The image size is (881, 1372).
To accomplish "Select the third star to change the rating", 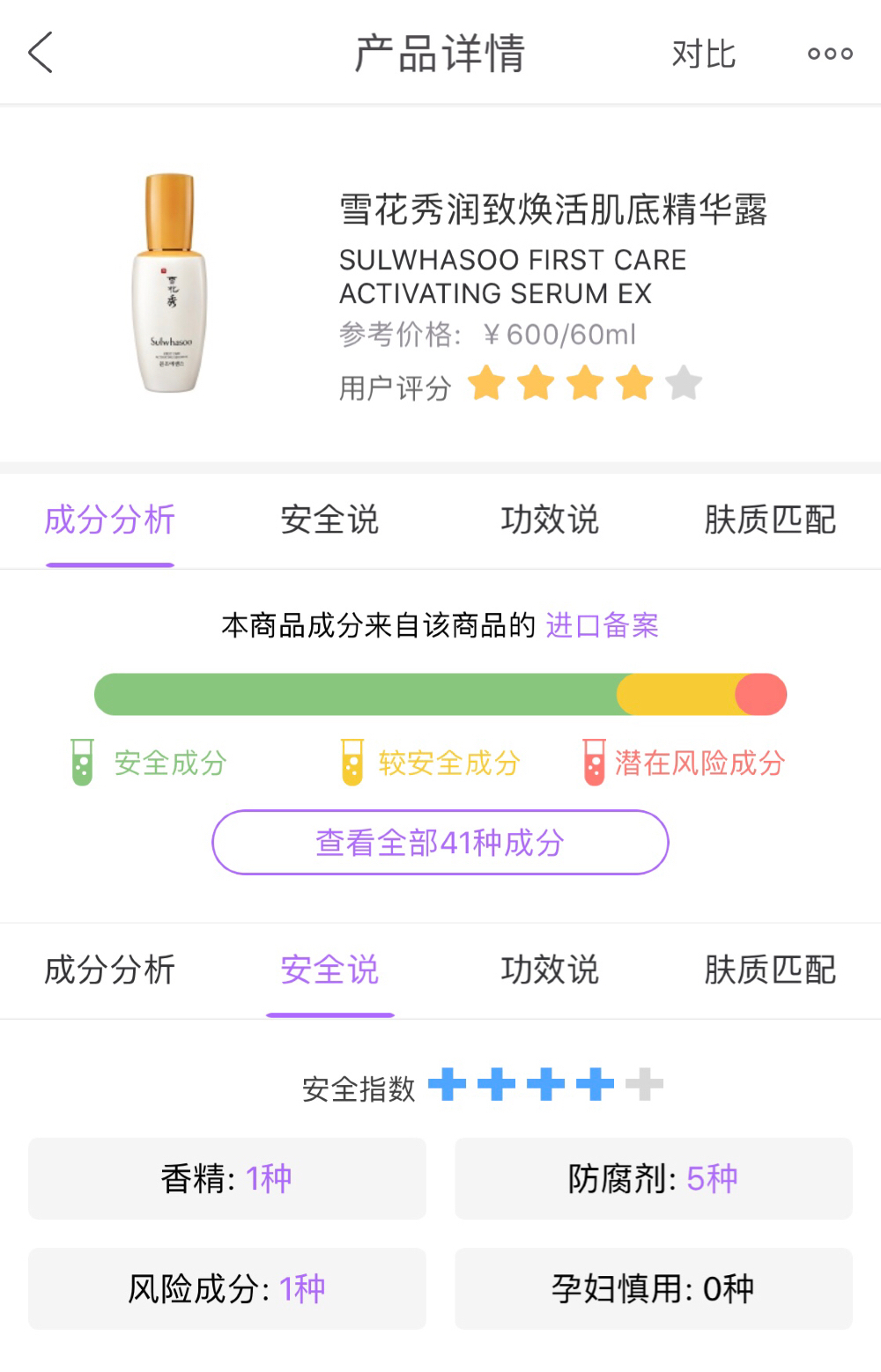I will (x=584, y=382).
